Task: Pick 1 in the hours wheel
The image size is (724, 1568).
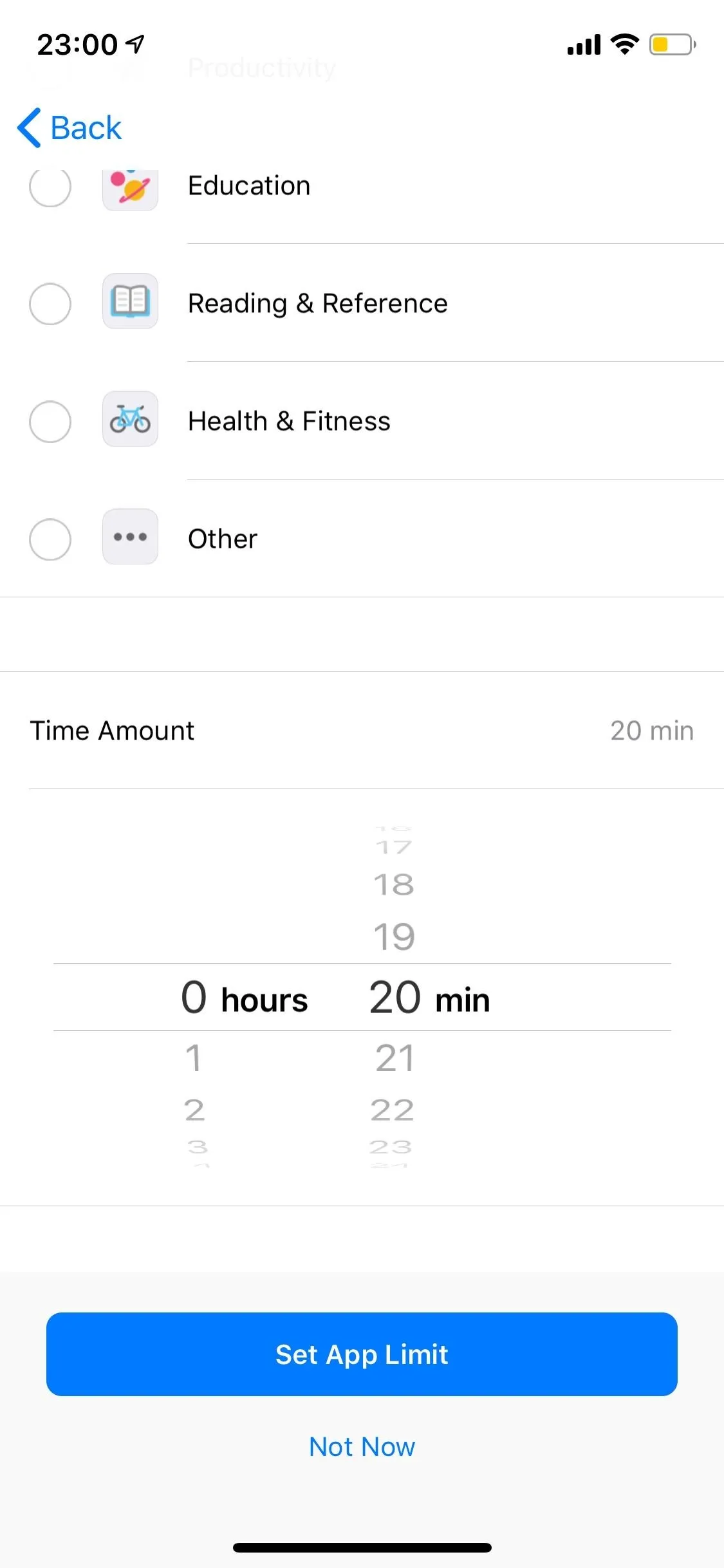Action: [x=194, y=1058]
